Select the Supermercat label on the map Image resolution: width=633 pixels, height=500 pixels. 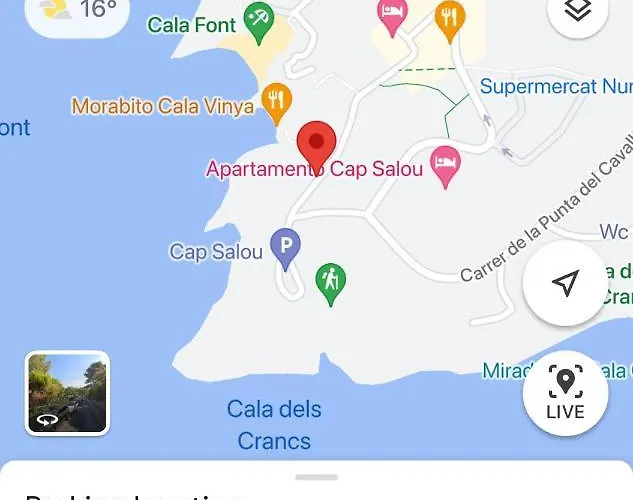[x=554, y=86]
